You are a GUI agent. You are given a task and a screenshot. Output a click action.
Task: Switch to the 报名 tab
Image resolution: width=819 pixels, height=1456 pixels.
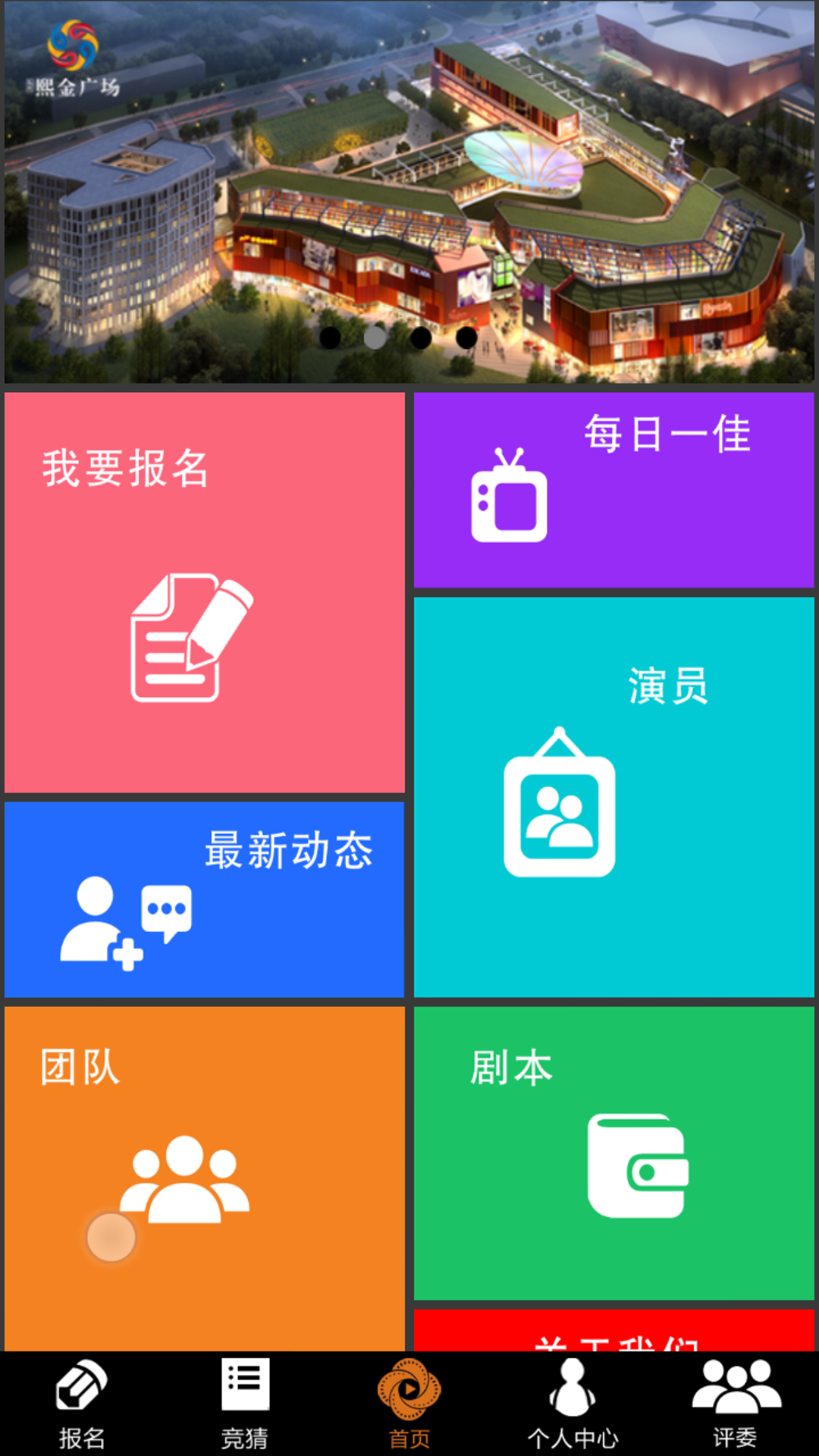coord(82,1404)
